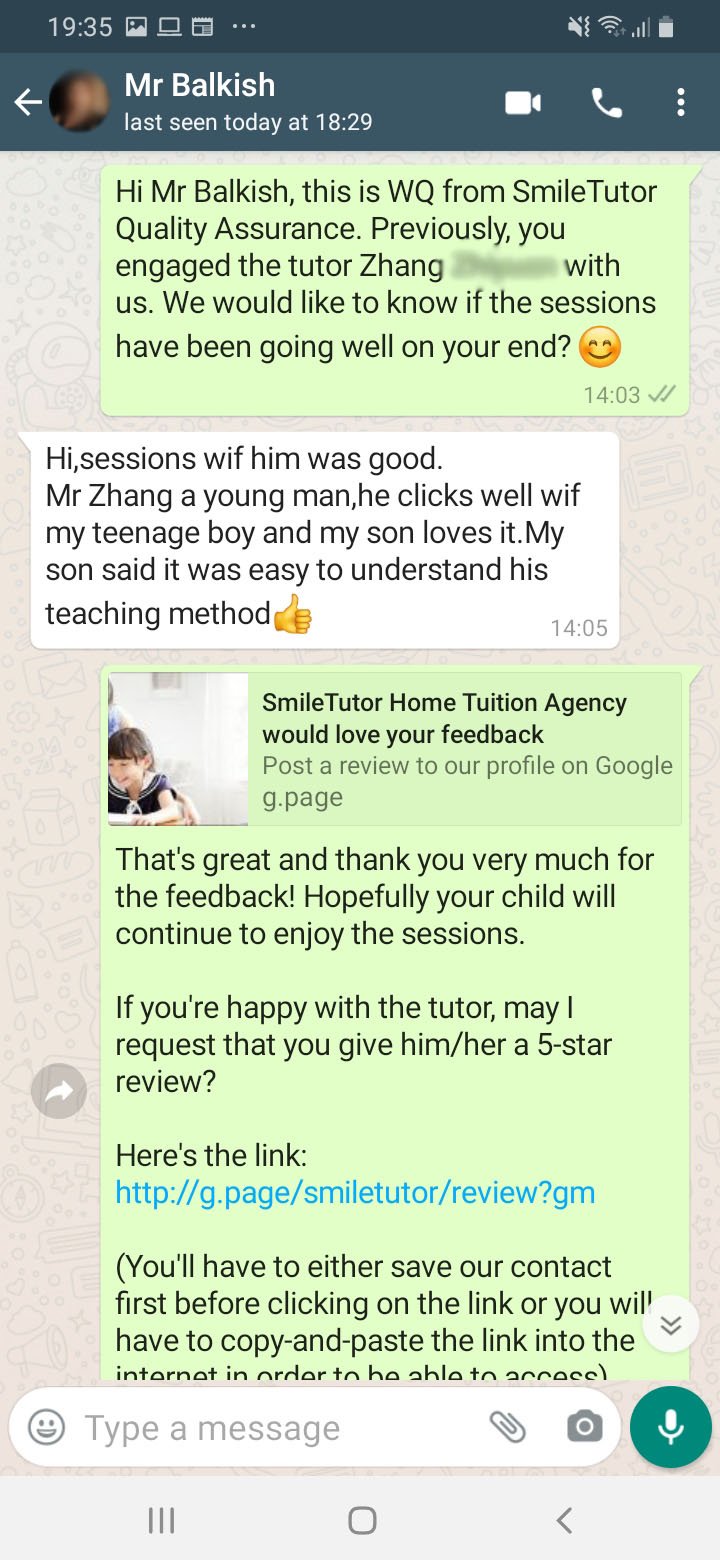This screenshot has height=1560, width=720.
Task: Show recent apps
Action: pyautogui.click(x=161, y=1521)
